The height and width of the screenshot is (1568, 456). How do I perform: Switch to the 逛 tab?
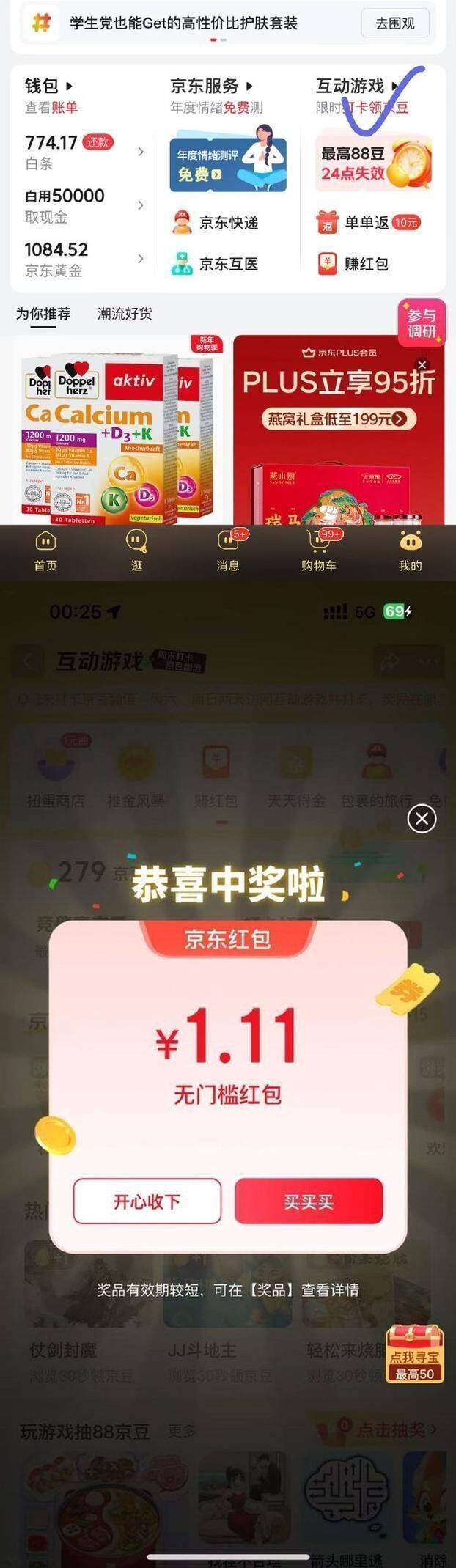136,551
